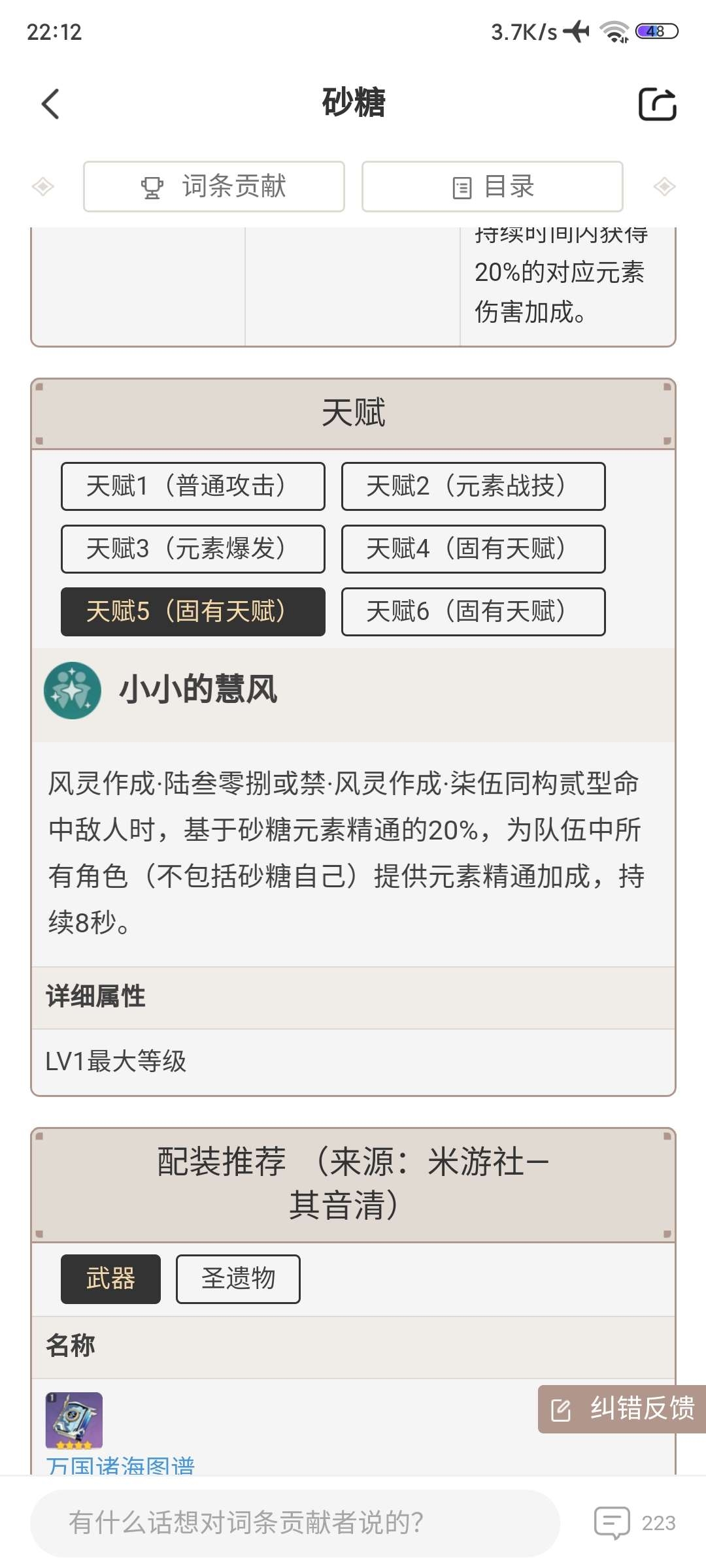The height and width of the screenshot is (1568, 706).
Task: Share this 砂糖 entry
Action: coord(657,104)
